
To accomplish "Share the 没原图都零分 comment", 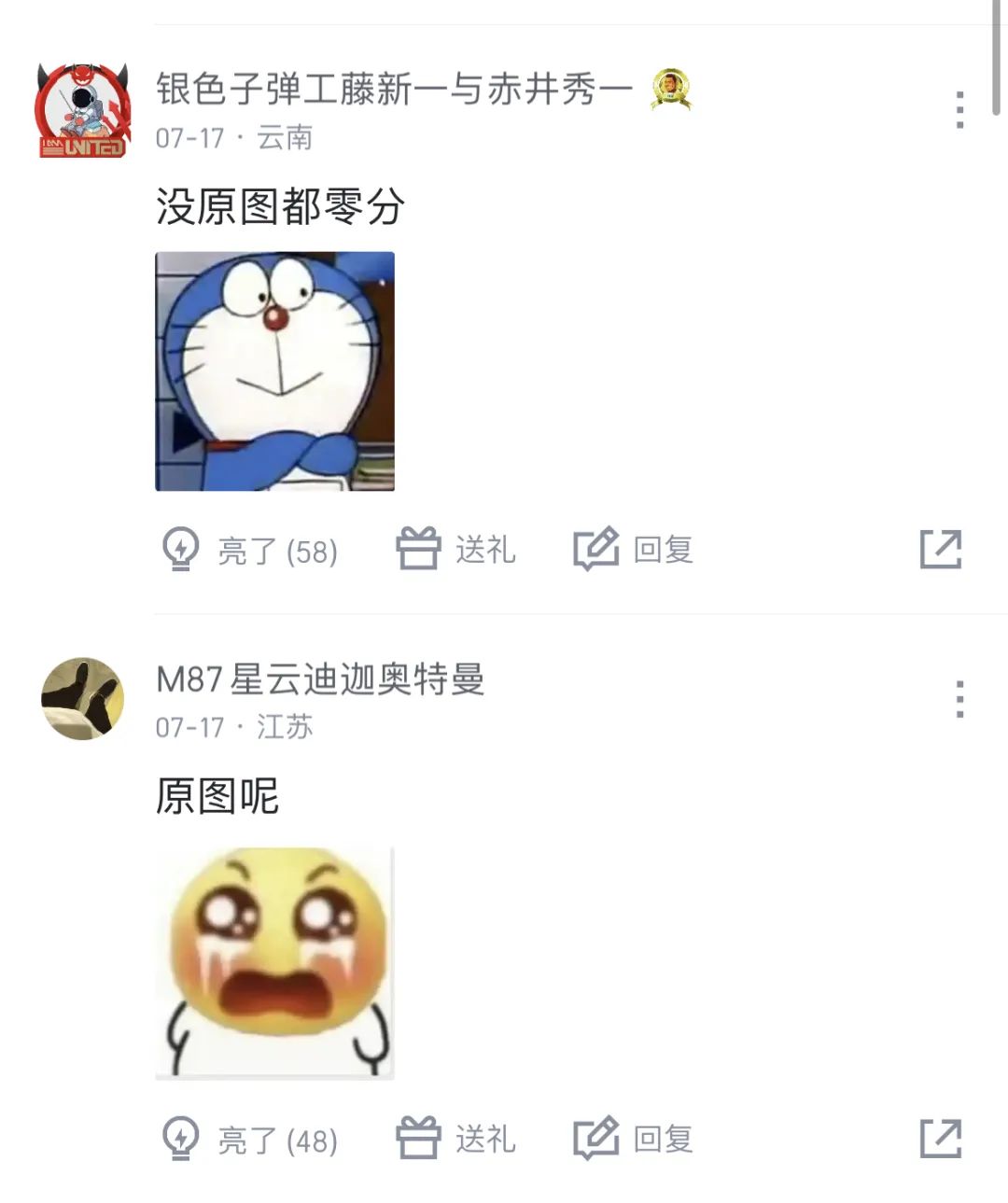I will tap(940, 549).
